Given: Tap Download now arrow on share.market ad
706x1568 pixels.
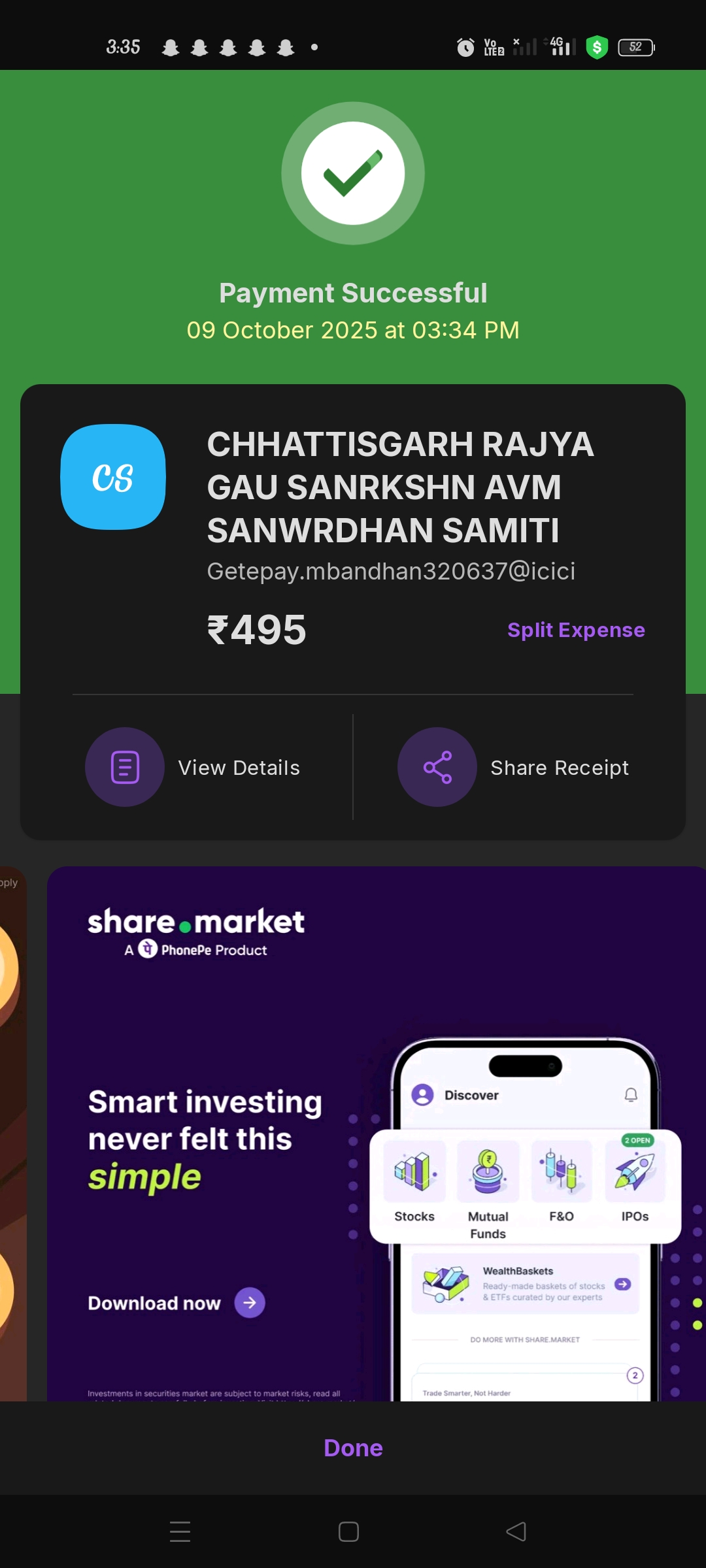Looking at the screenshot, I should point(250,1303).
